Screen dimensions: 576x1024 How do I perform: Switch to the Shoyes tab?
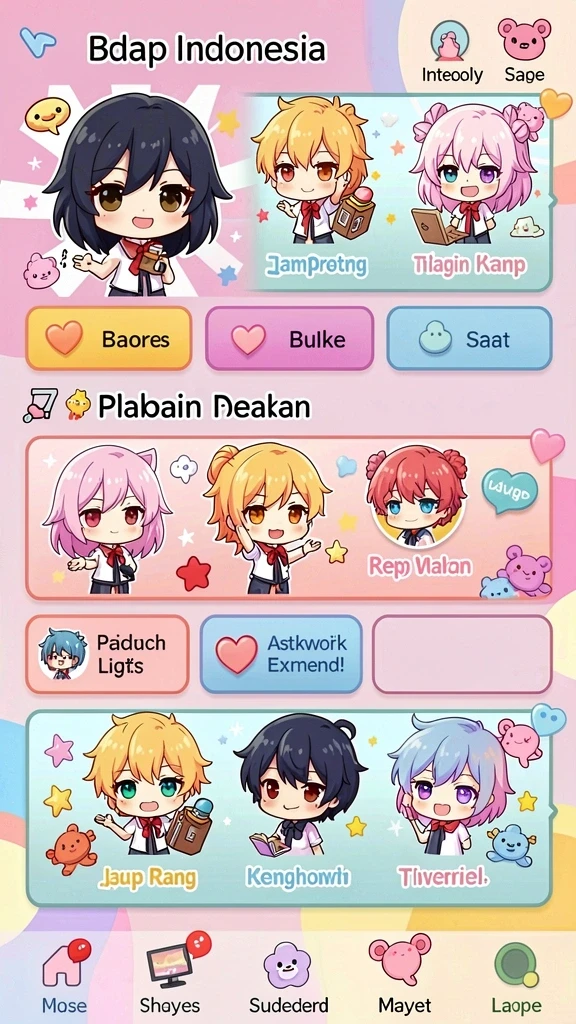click(x=171, y=978)
